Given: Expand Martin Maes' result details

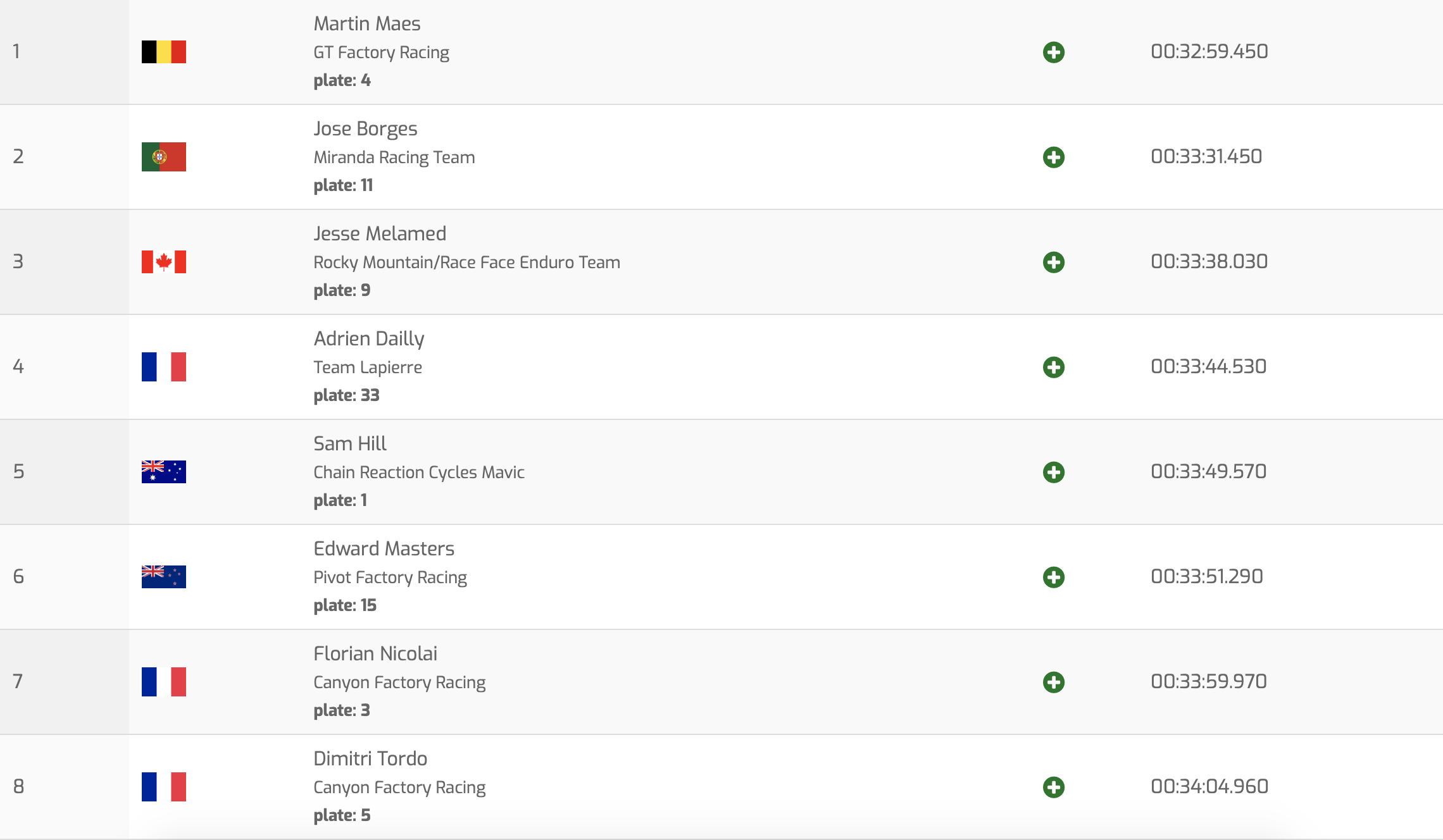Looking at the screenshot, I should 1054,52.
